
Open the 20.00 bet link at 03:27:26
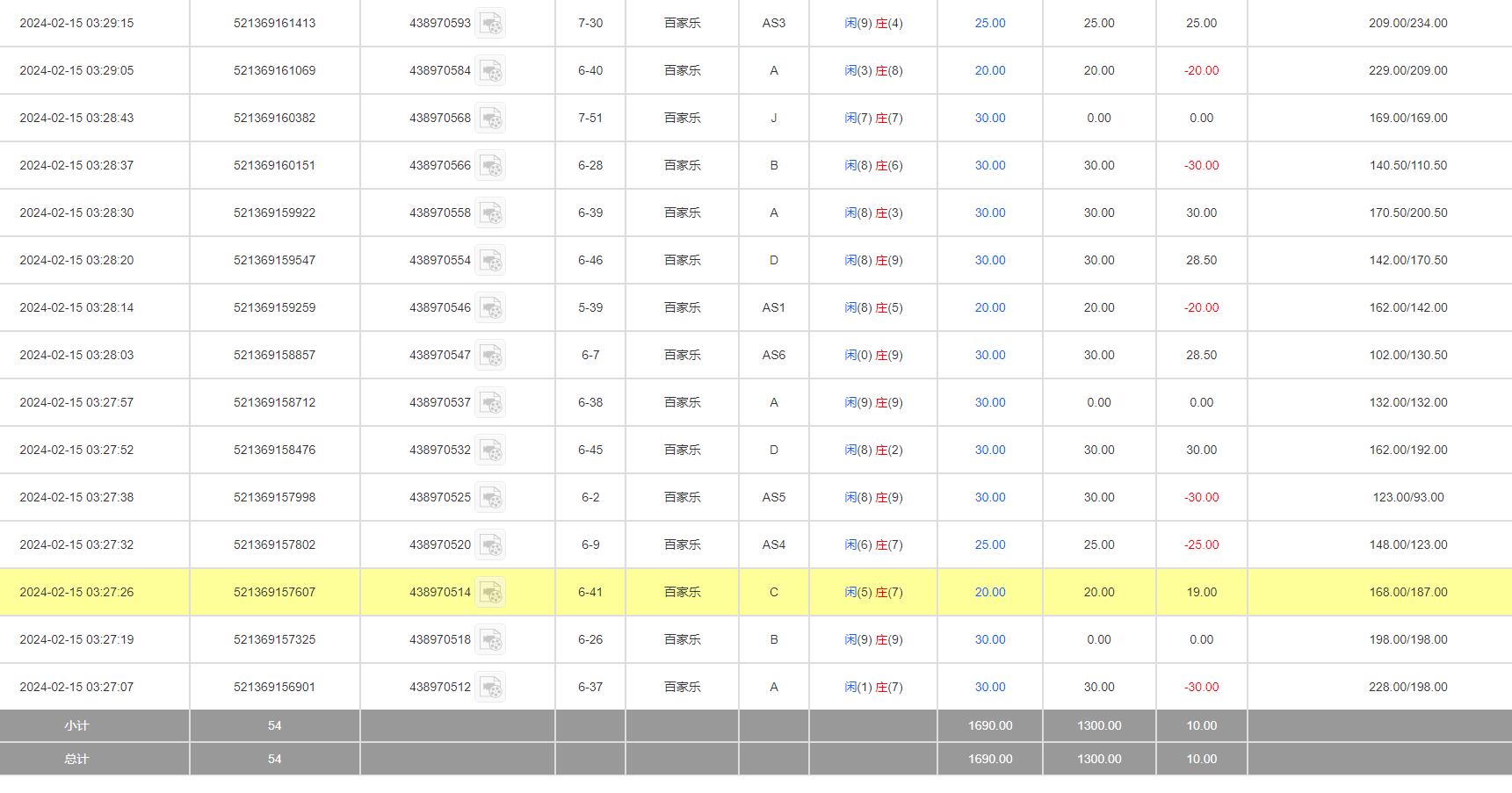tap(989, 593)
